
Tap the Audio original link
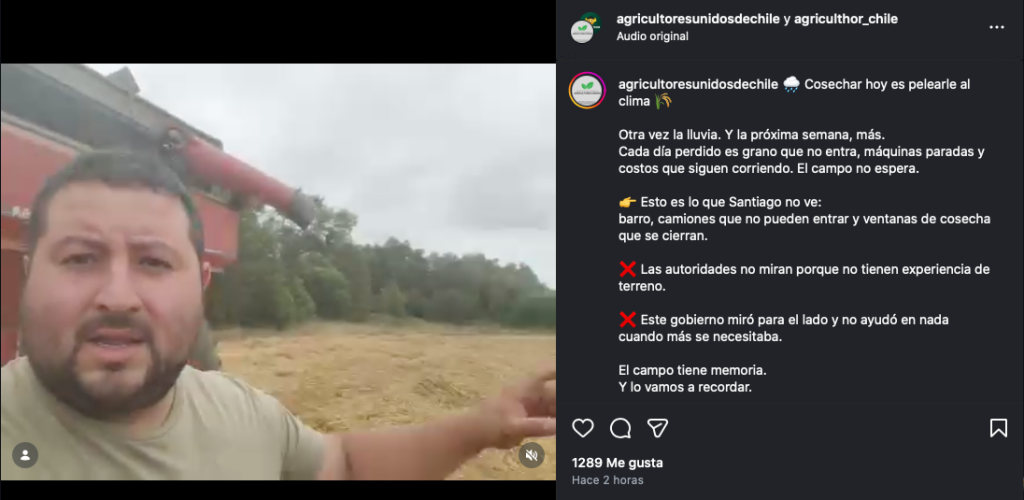click(x=652, y=36)
